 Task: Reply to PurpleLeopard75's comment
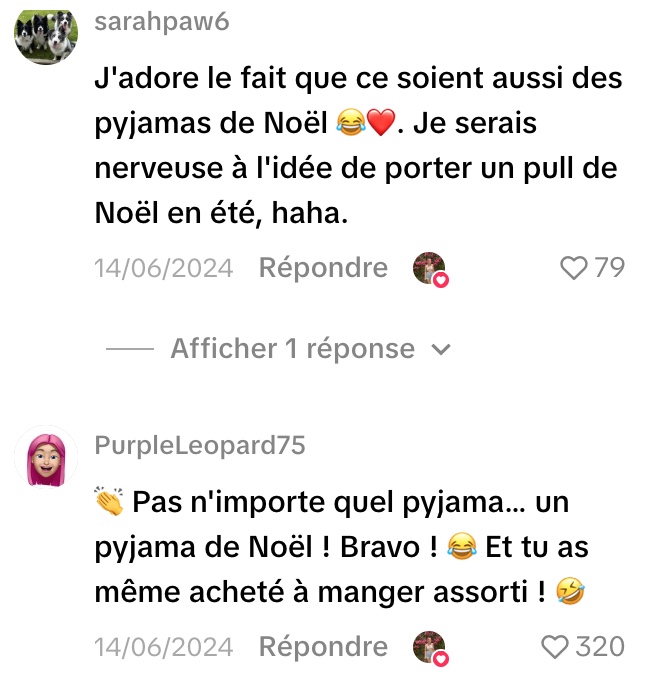pyautogui.click(x=322, y=647)
